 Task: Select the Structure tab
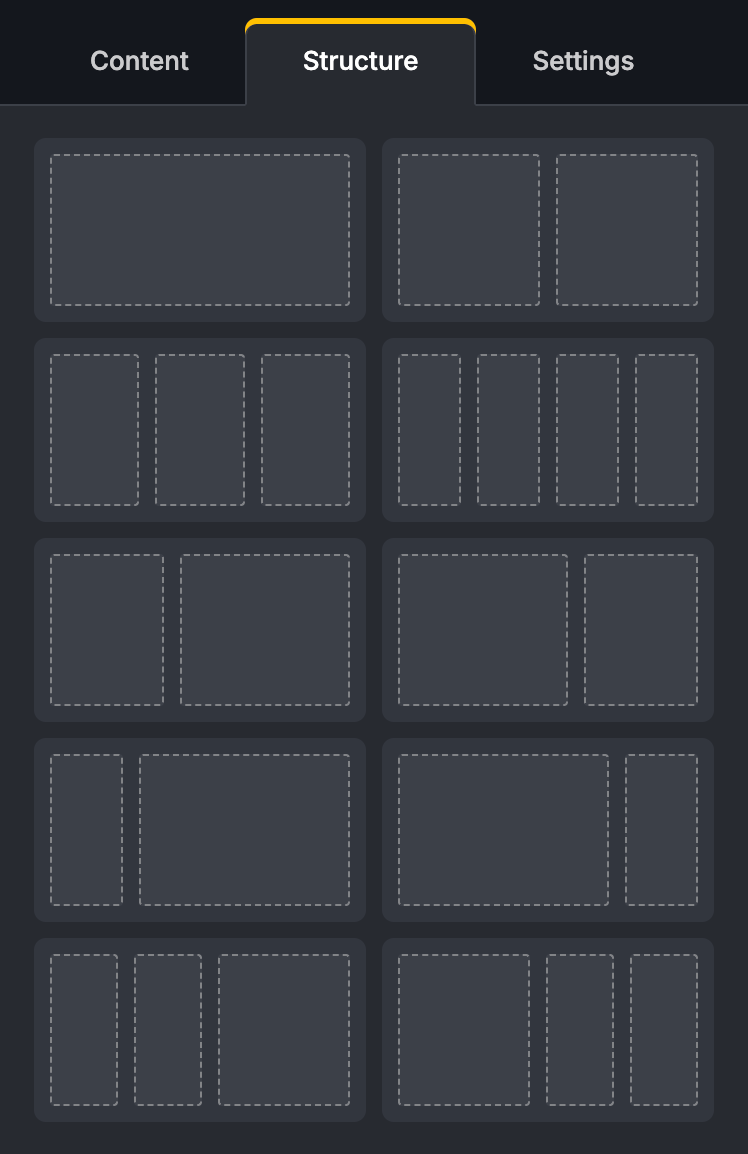[360, 61]
